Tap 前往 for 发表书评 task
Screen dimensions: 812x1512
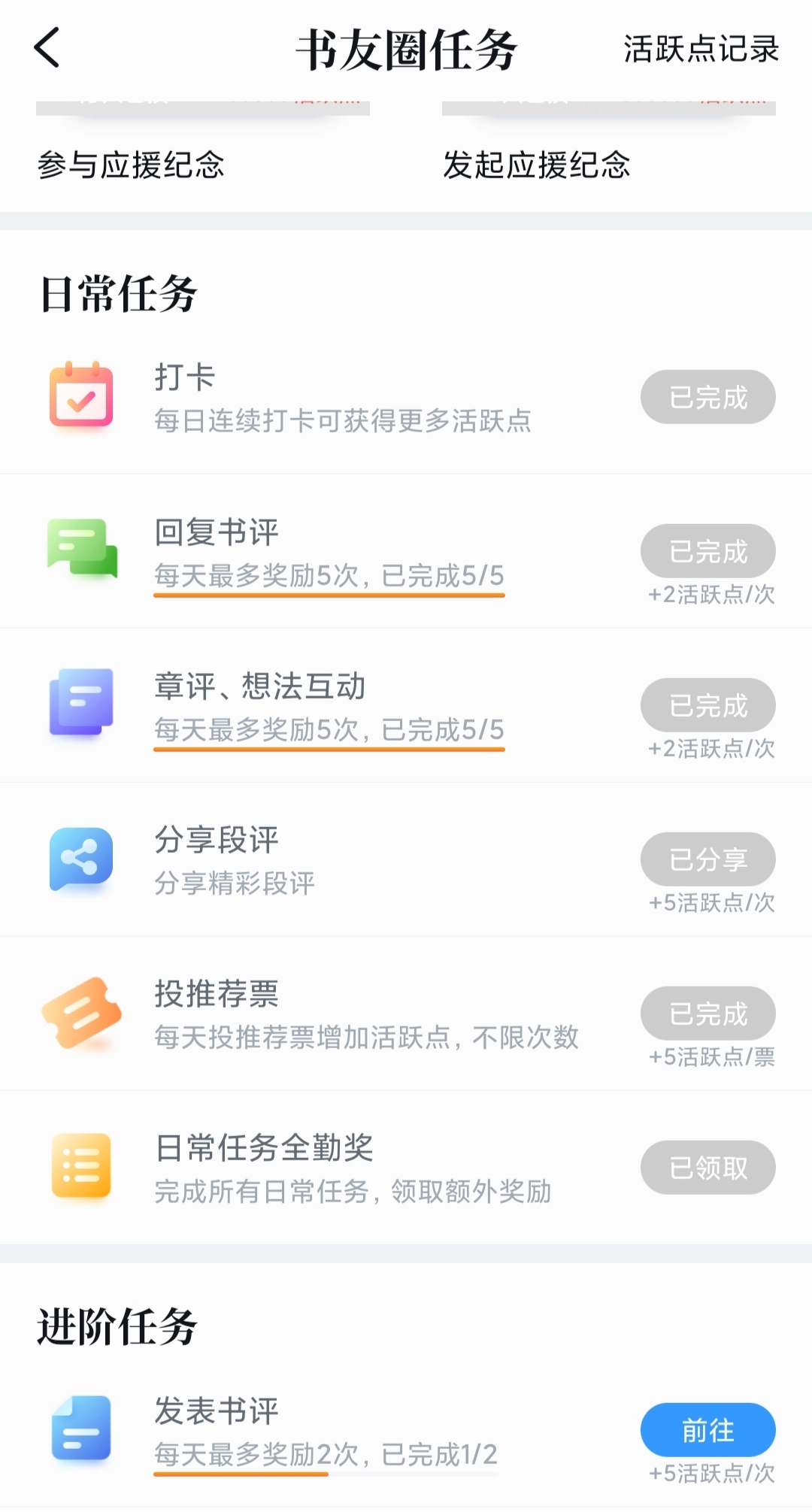click(x=707, y=1429)
